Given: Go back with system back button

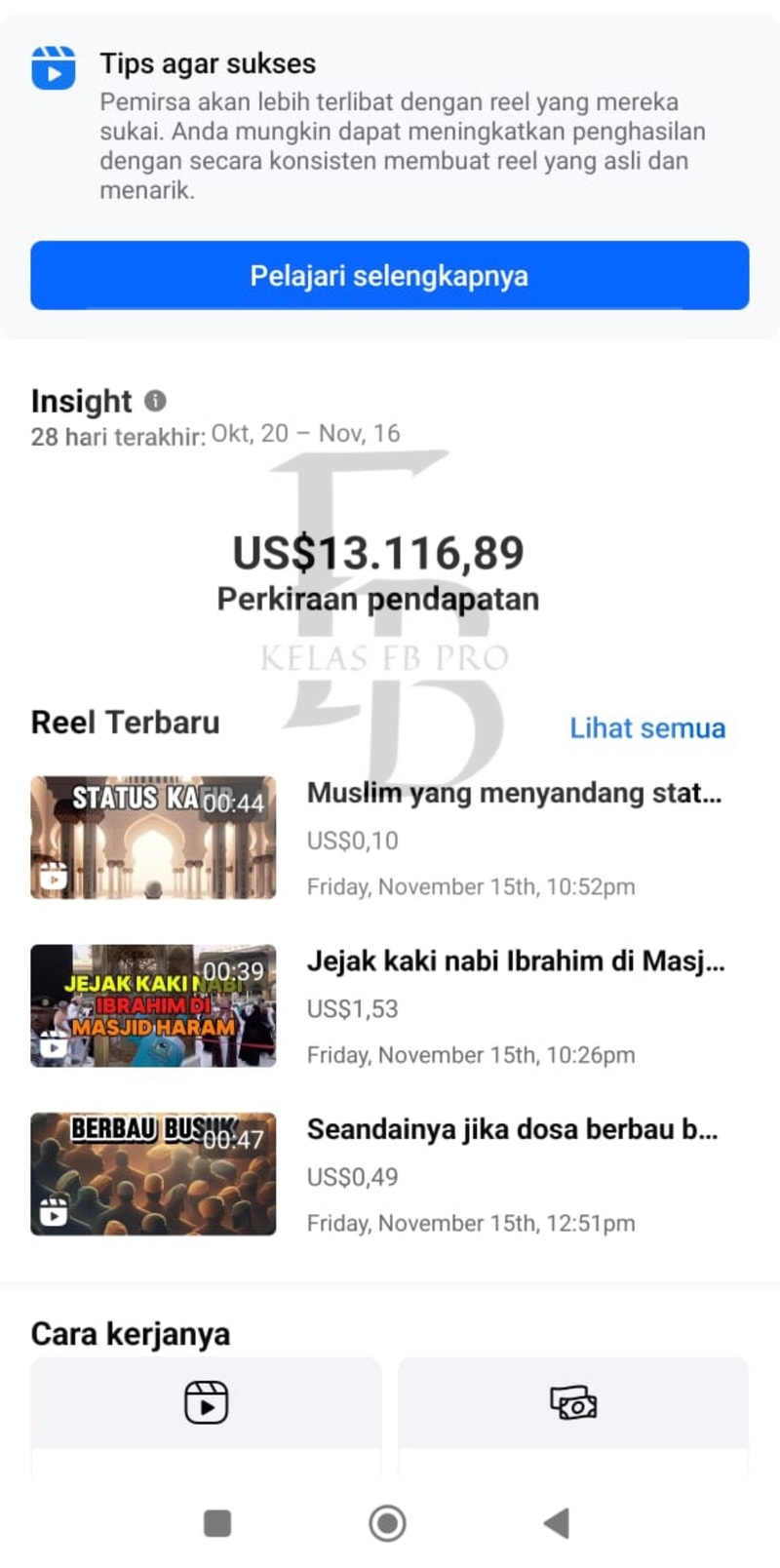Looking at the screenshot, I should (x=557, y=1522).
